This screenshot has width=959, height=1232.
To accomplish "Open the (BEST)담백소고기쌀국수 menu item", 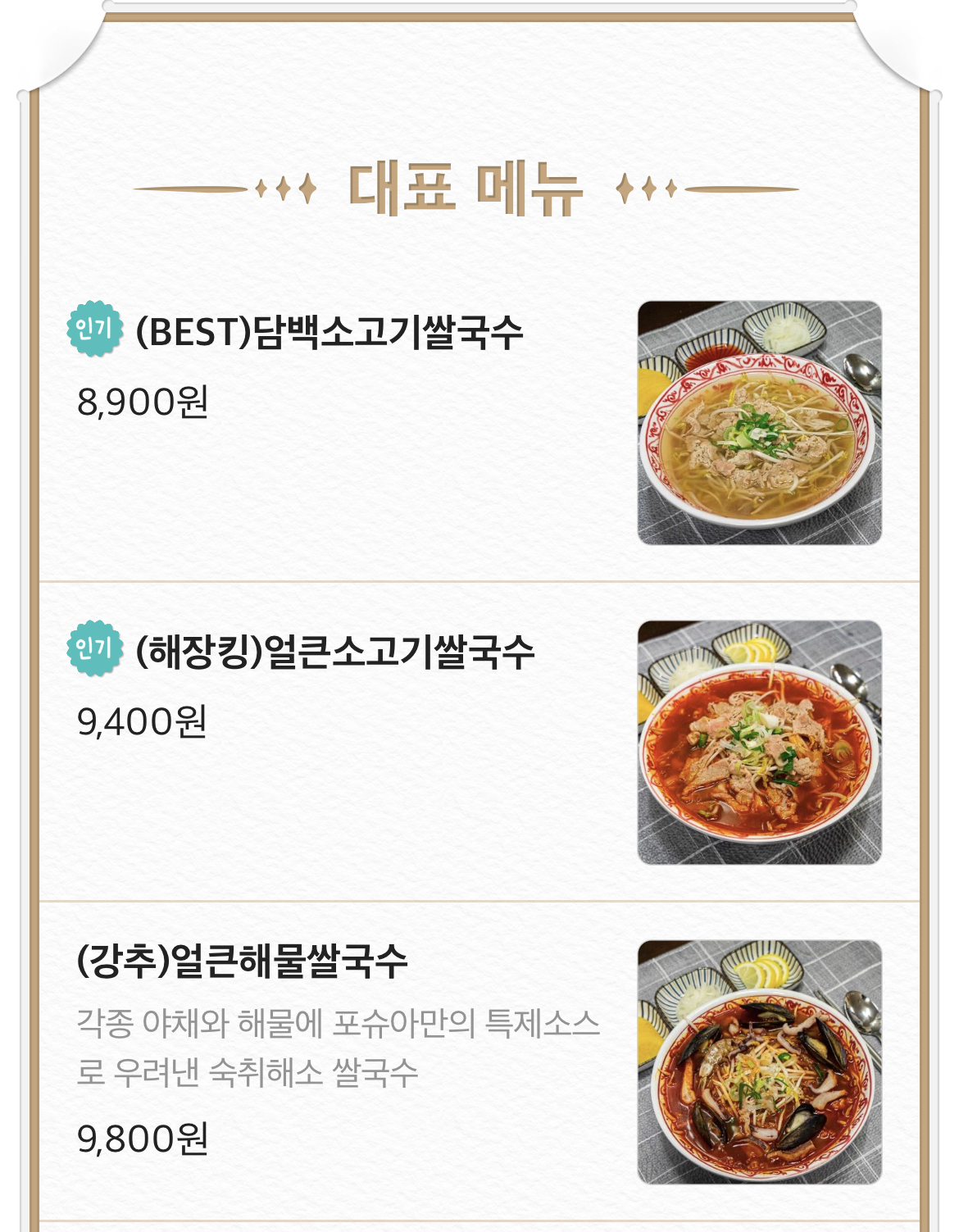I will click(x=329, y=333).
